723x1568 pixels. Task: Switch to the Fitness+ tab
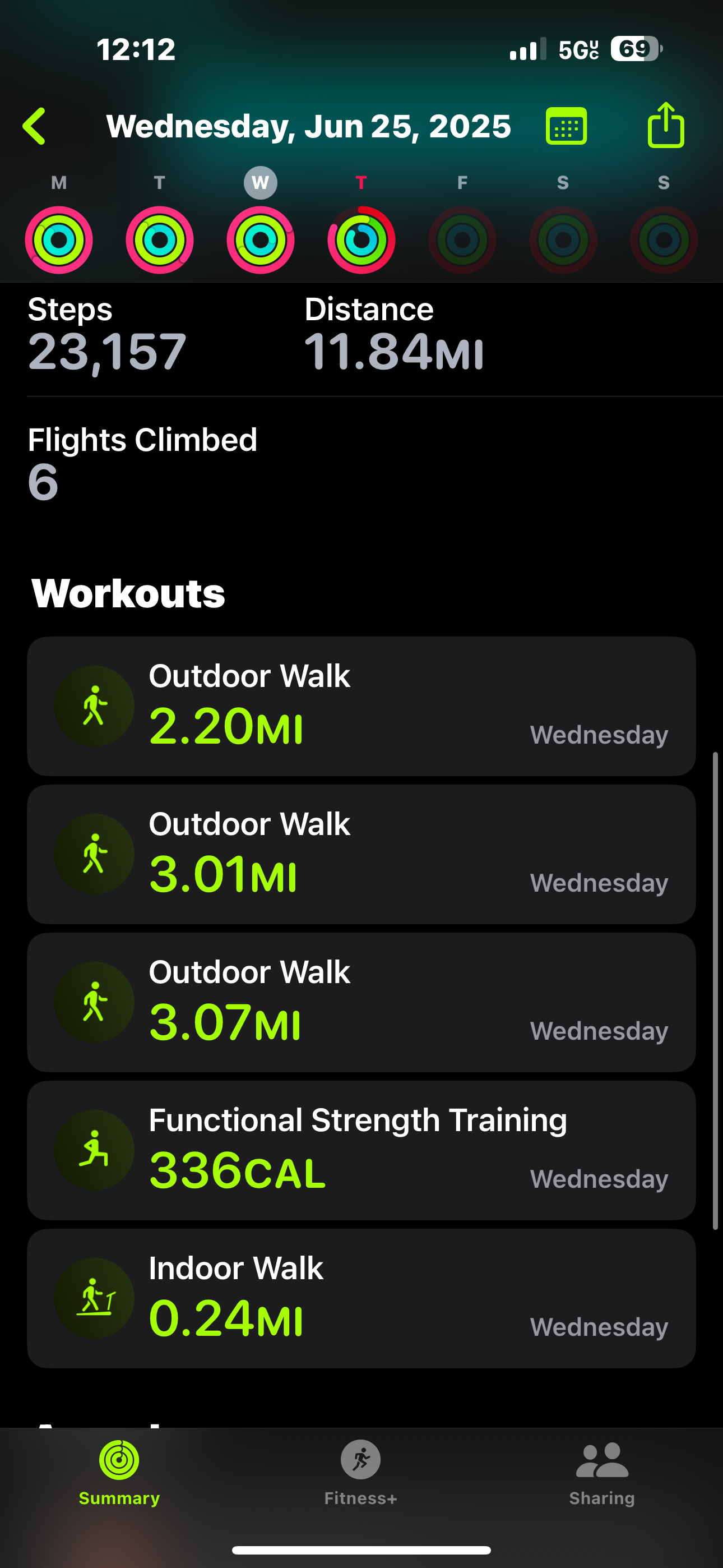click(x=361, y=1473)
